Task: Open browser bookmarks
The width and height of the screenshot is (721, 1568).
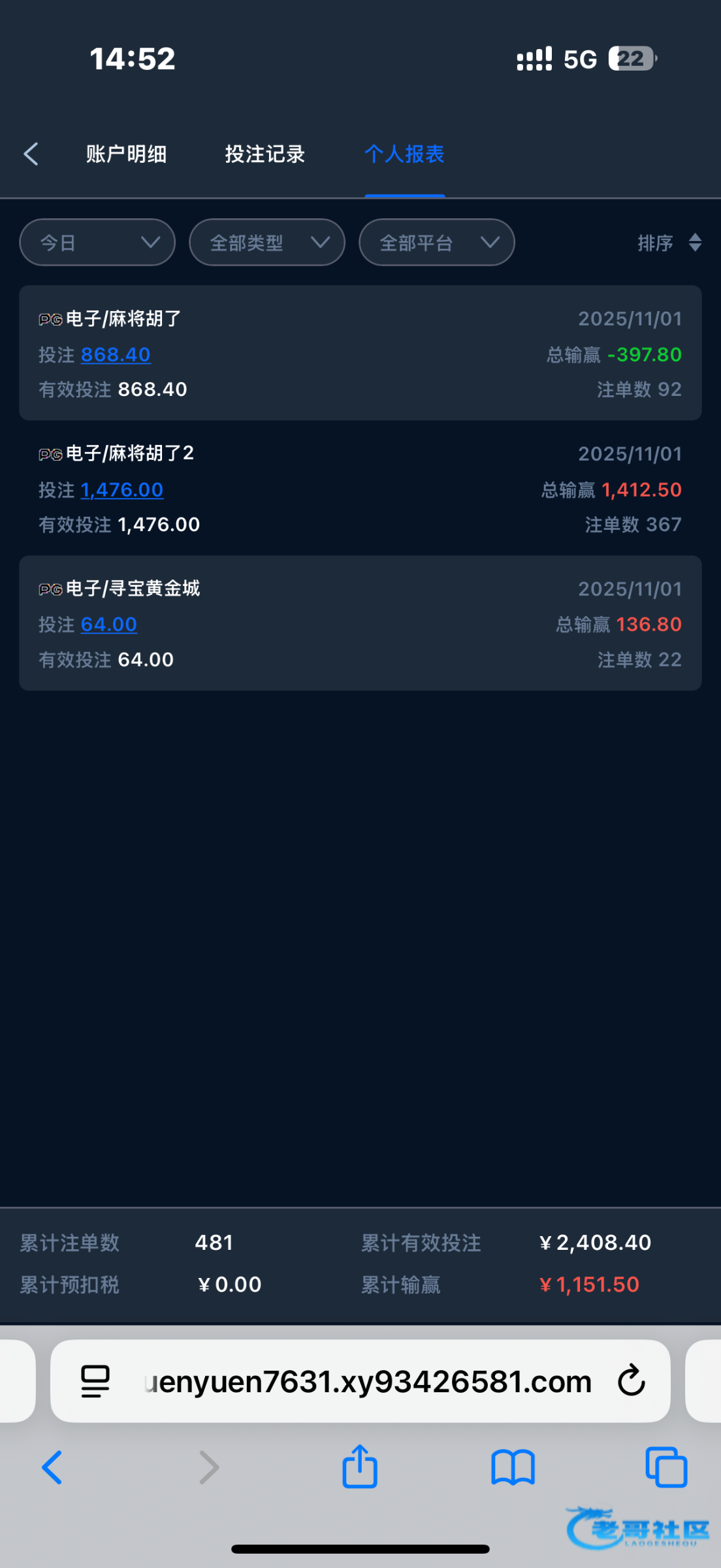Action: click(513, 1467)
